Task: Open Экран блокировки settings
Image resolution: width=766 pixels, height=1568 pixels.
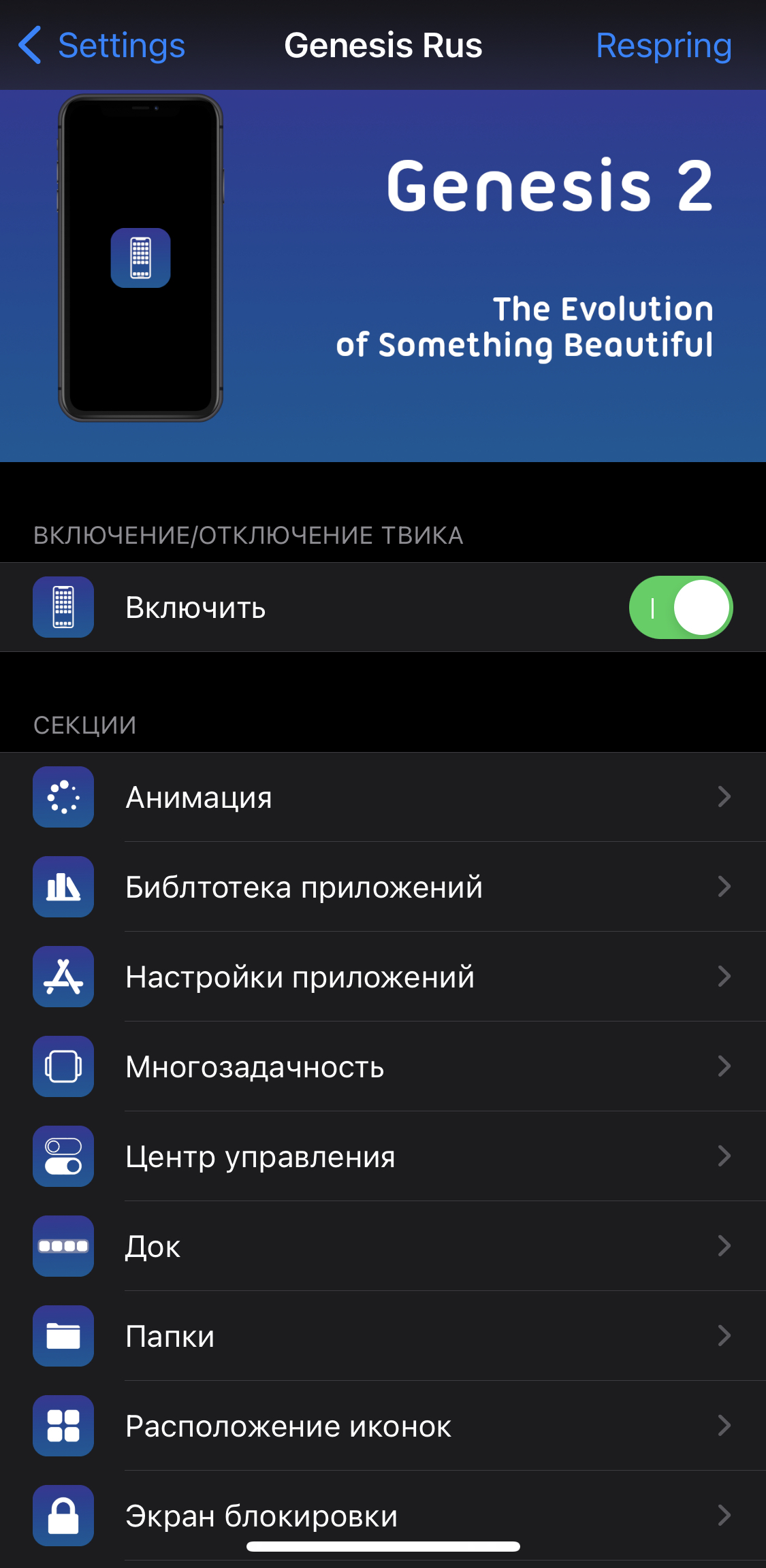Action: (x=383, y=1514)
